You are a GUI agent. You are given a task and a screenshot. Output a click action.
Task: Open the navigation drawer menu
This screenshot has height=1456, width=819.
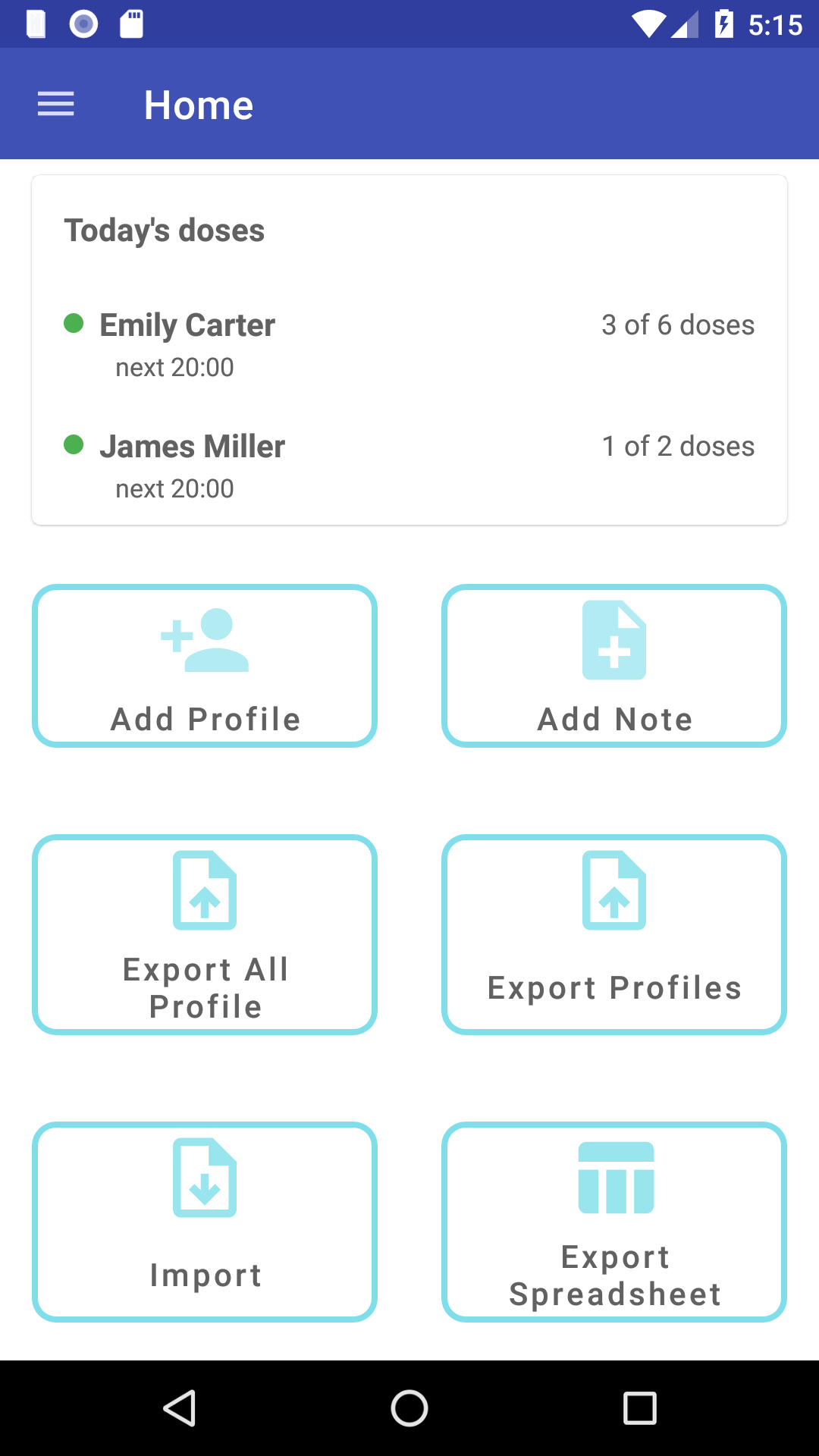[x=56, y=104]
